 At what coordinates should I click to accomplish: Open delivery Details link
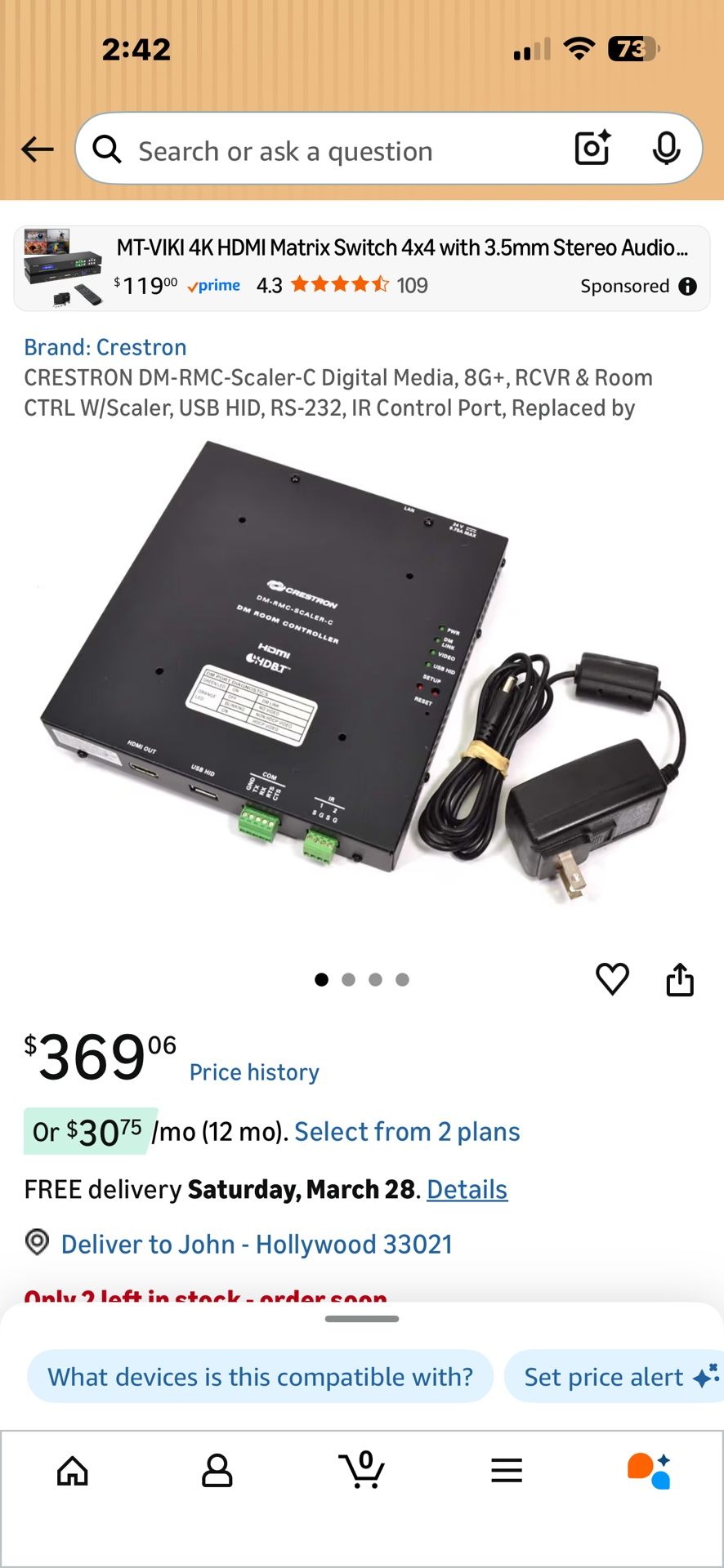(x=467, y=1190)
